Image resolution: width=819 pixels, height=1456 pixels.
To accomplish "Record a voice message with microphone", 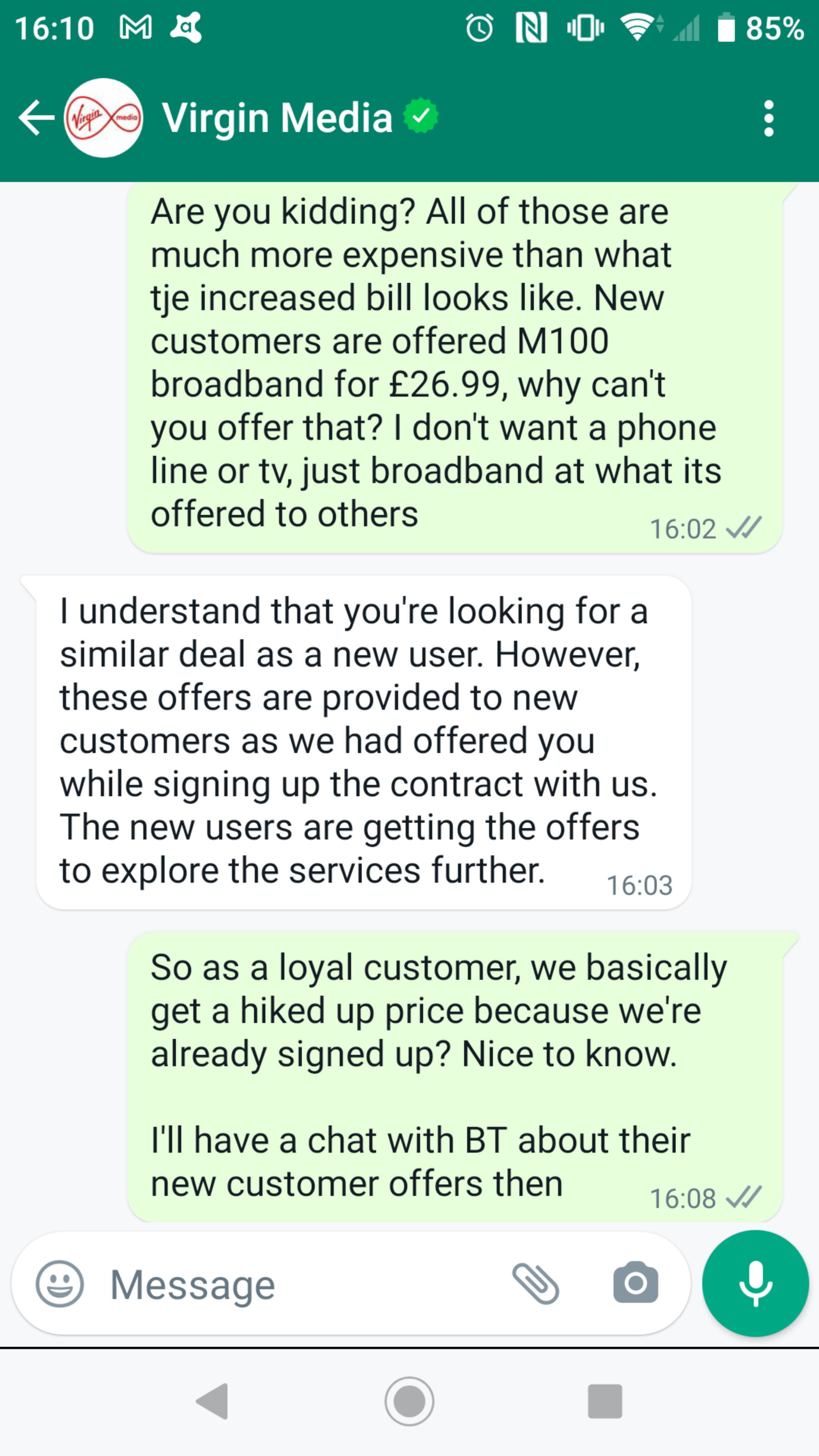I will click(x=755, y=1283).
